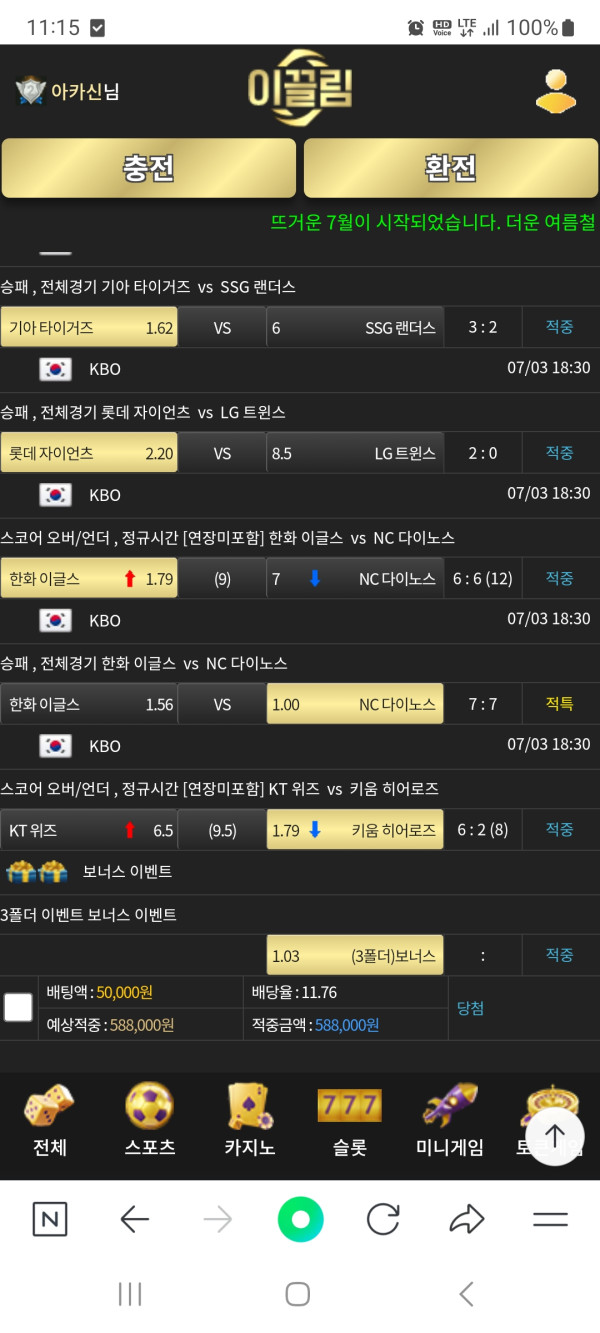600x1333 pixels.
Task: Reload the page in browser
Action: click(x=383, y=1219)
